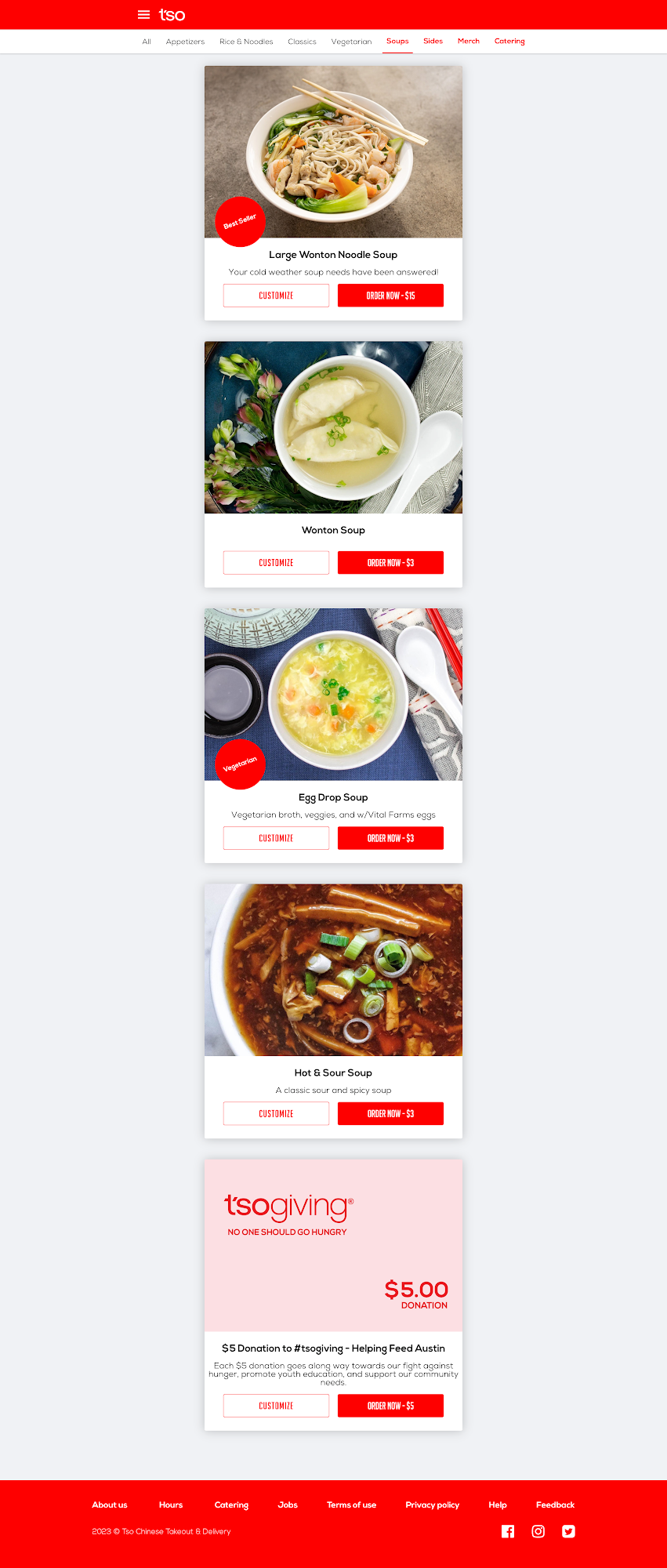The width and height of the screenshot is (667, 1568).
Task: Visit Tso's Instagram profile
Action: (x=538, y=1531)
